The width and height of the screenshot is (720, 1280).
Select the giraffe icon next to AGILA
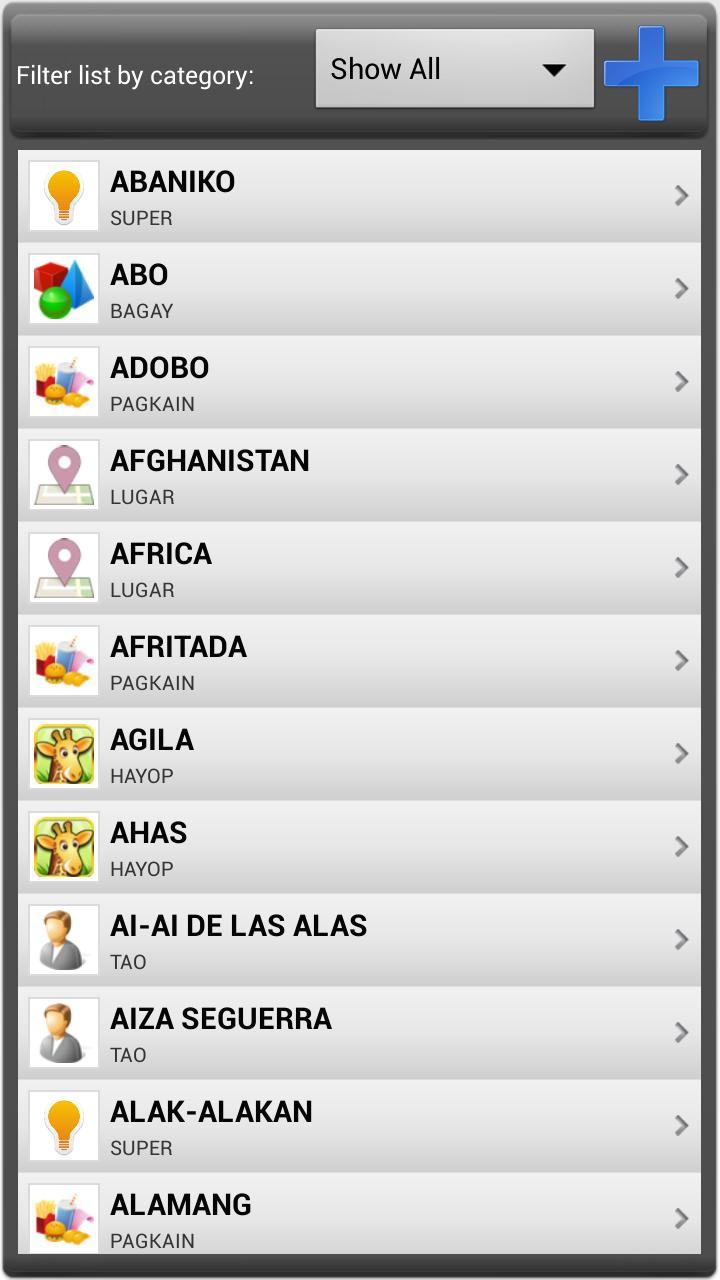point(63,753)
